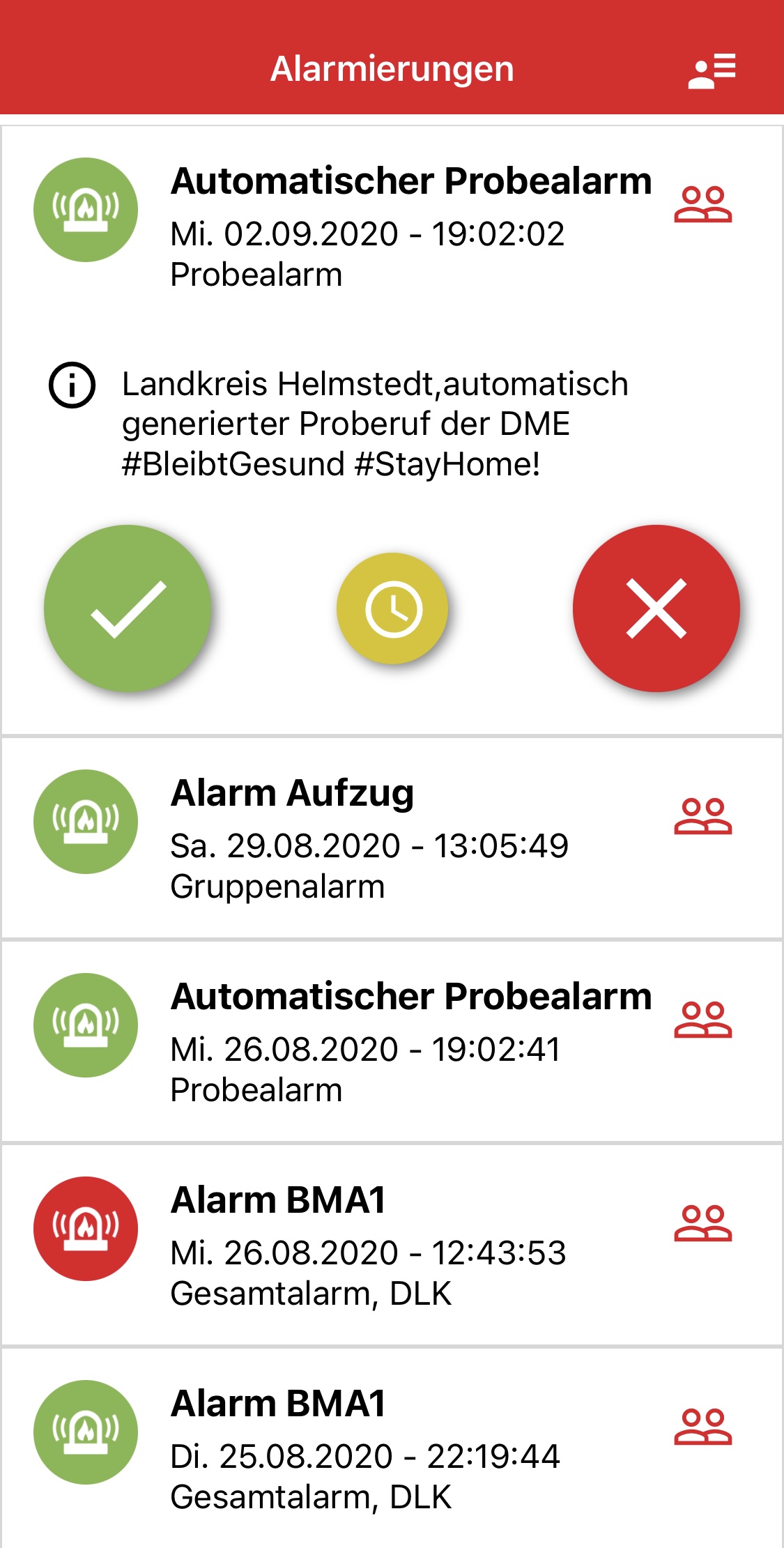784x1548 pixels.
Task: Show responders for Alarm BMA1 at 12:43:53
Action: point(702,1224)
